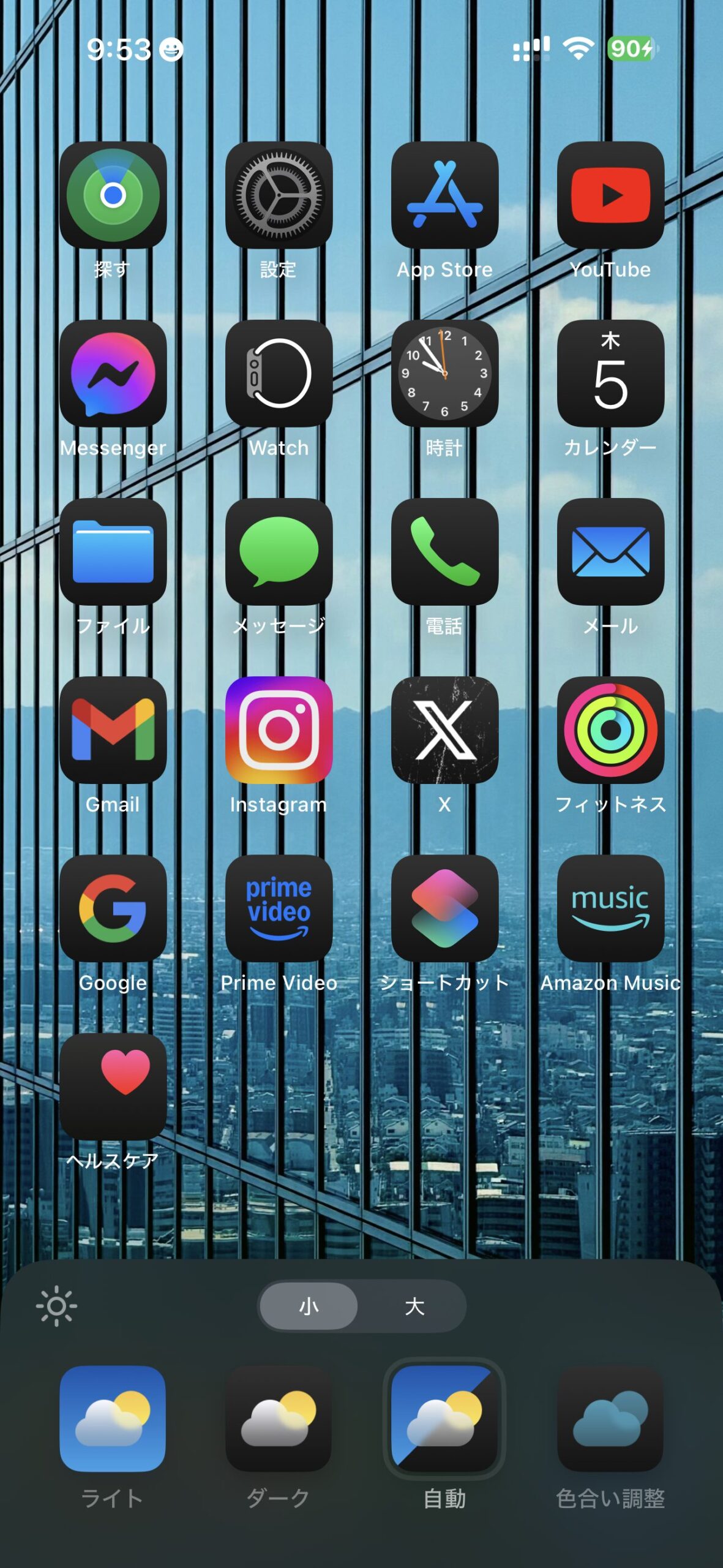The height and width of the screenshot is (1568, 723).
Task: Choose the ライト (light) icon style
Action: [113, 1419]
